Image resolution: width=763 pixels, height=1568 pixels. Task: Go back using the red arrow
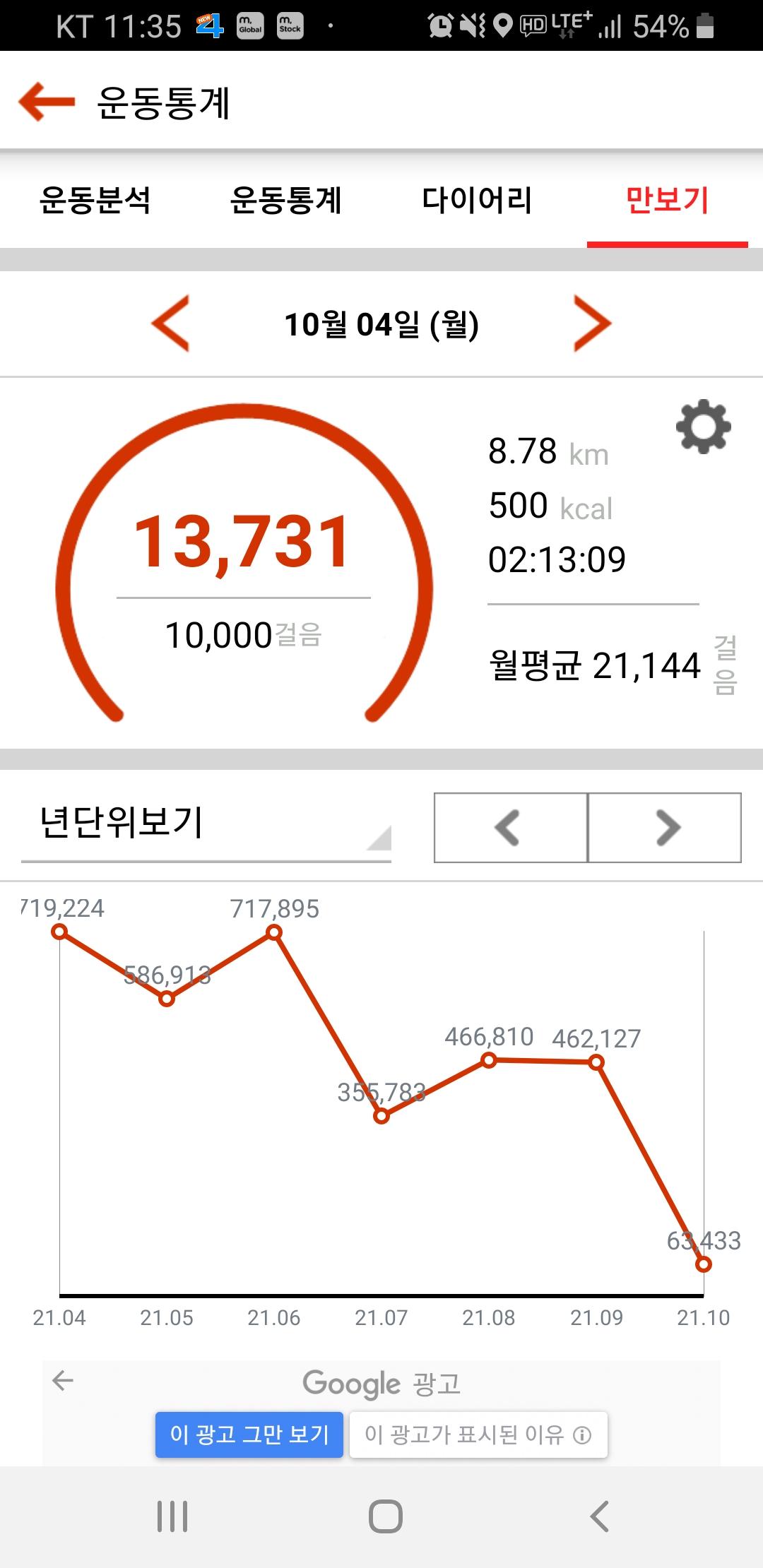pyautogui.click(x=47, y=102)
